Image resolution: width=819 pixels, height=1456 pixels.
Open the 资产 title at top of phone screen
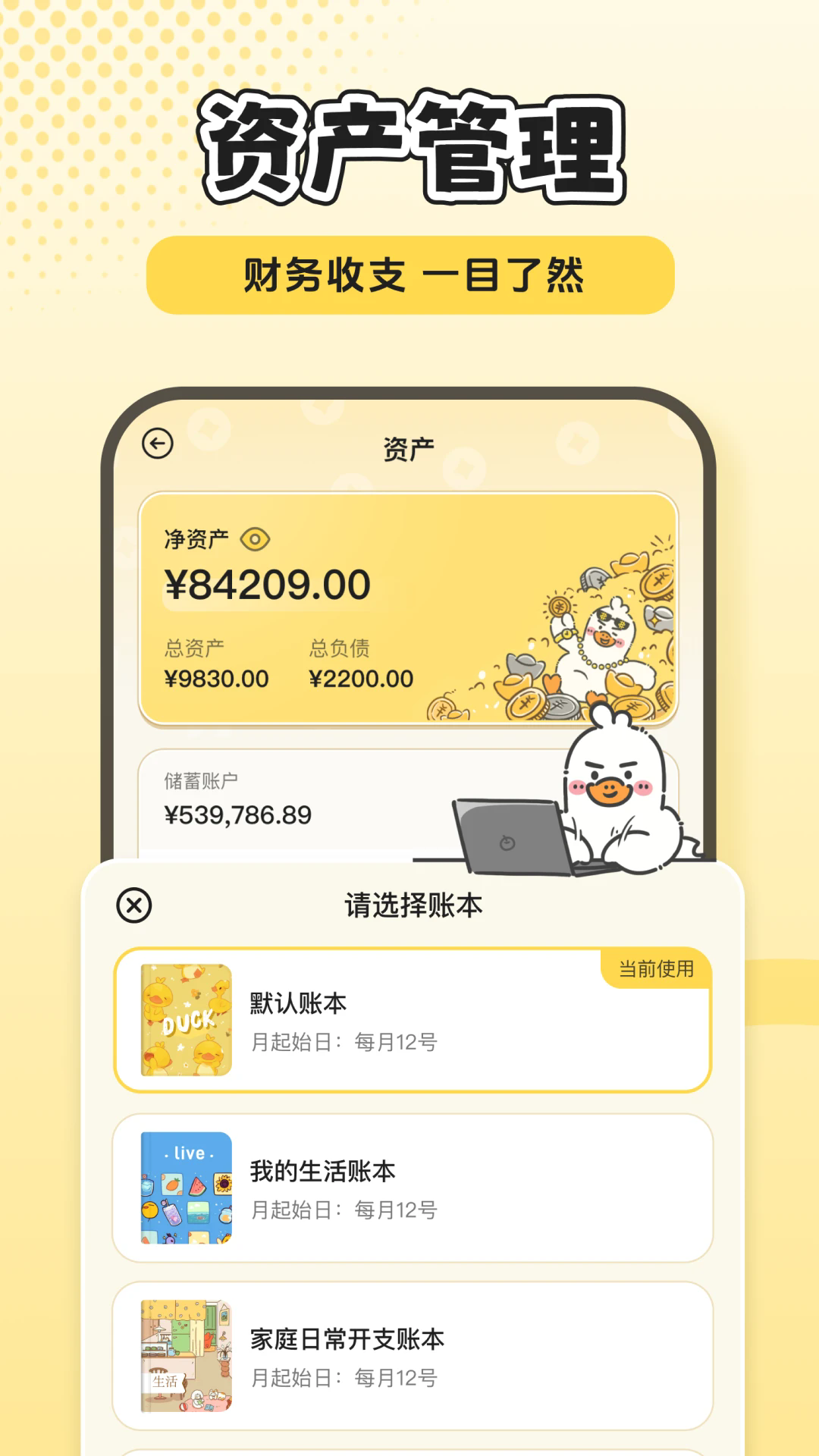click(x=409, y=446)
